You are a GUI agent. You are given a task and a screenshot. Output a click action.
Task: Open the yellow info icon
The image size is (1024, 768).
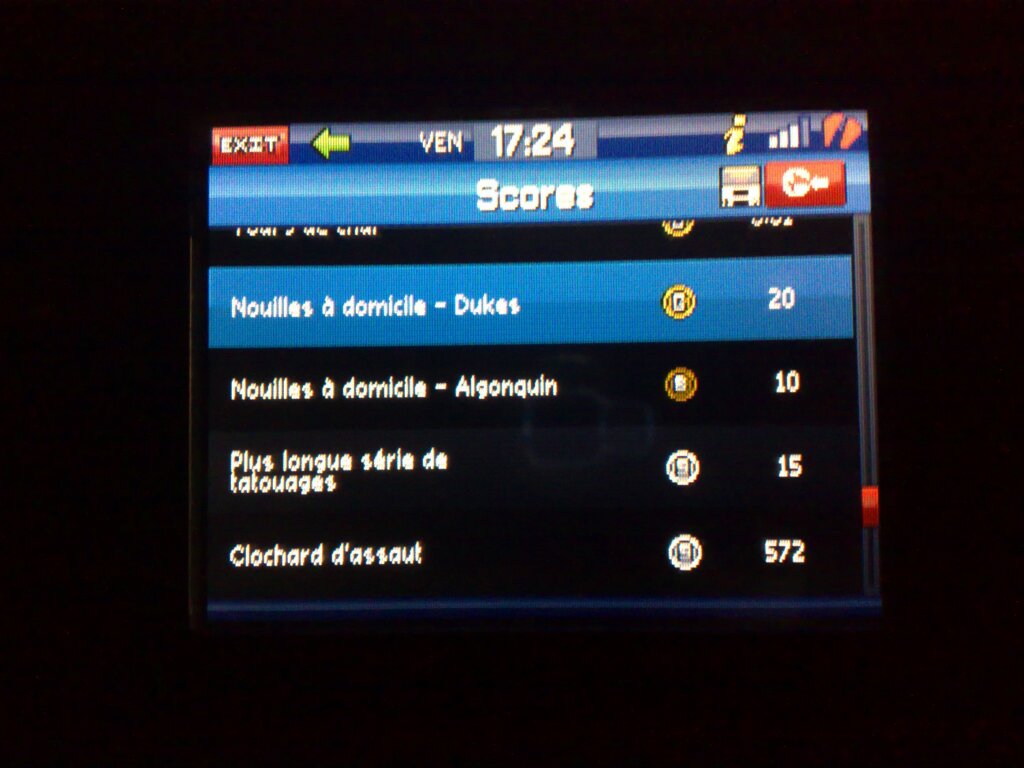coord(735,136)
